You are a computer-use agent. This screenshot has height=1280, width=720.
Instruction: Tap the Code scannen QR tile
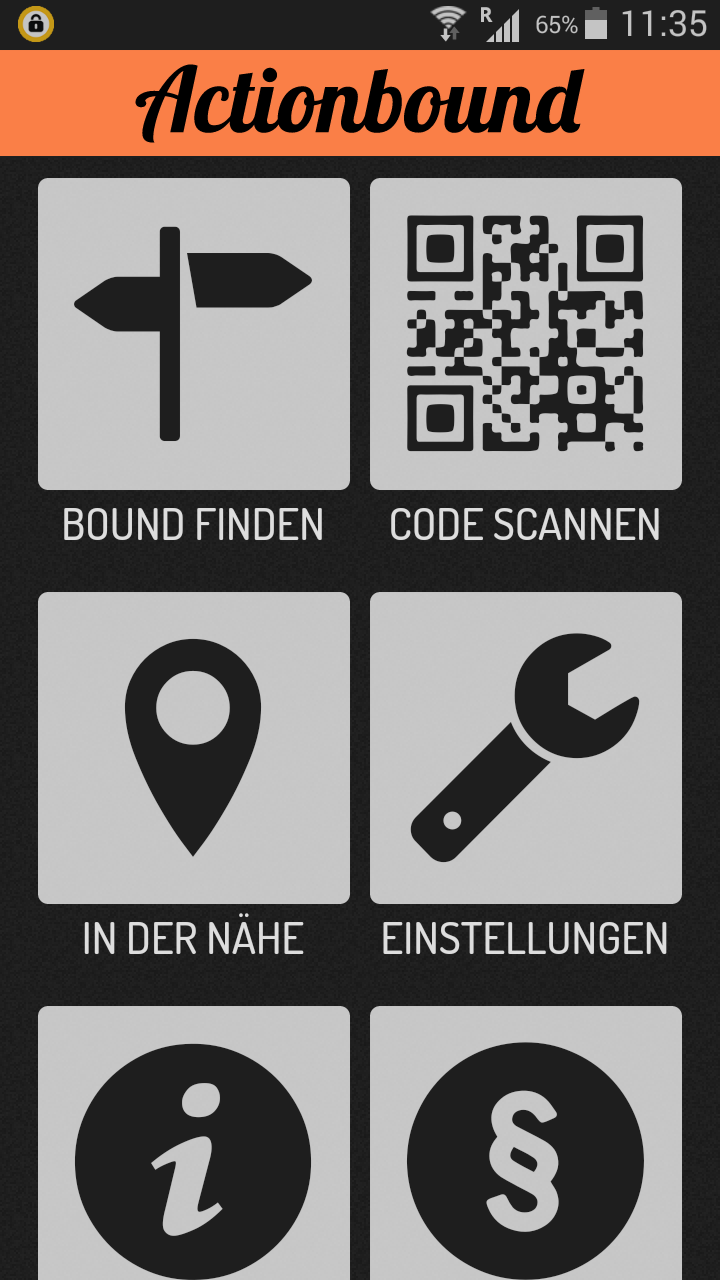click(526, 334)
